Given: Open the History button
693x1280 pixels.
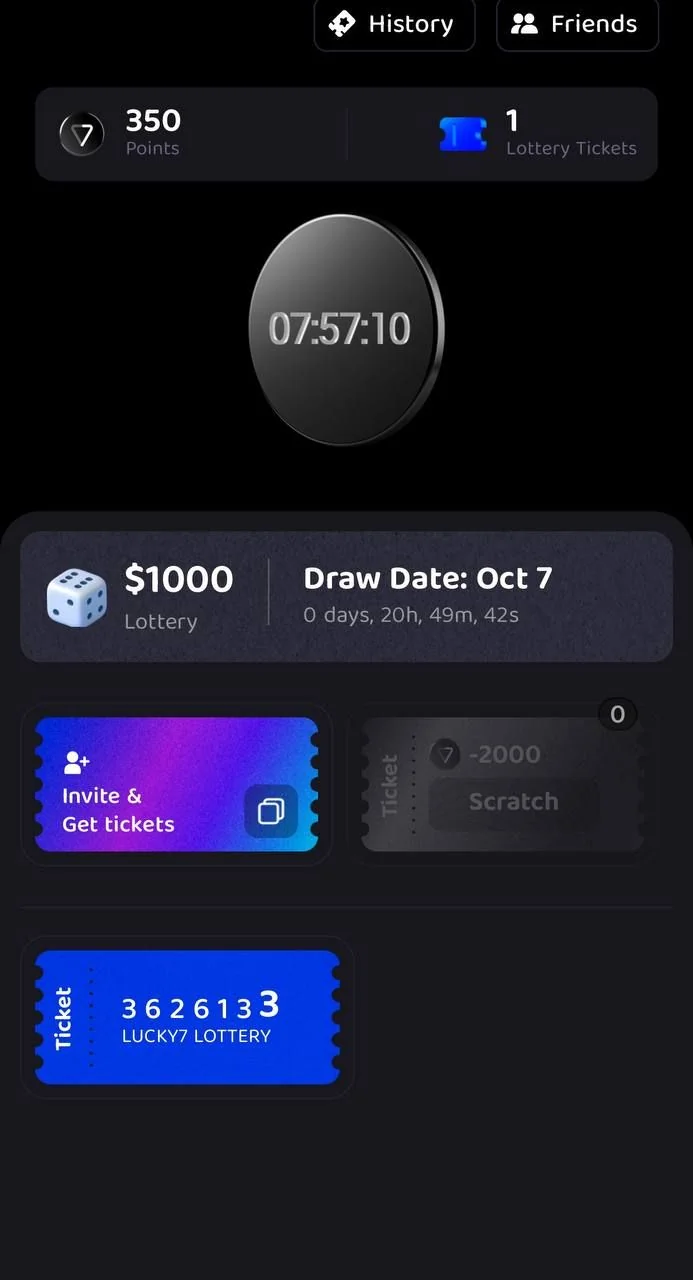Looking at the screenshot, I should coord(394,24).
